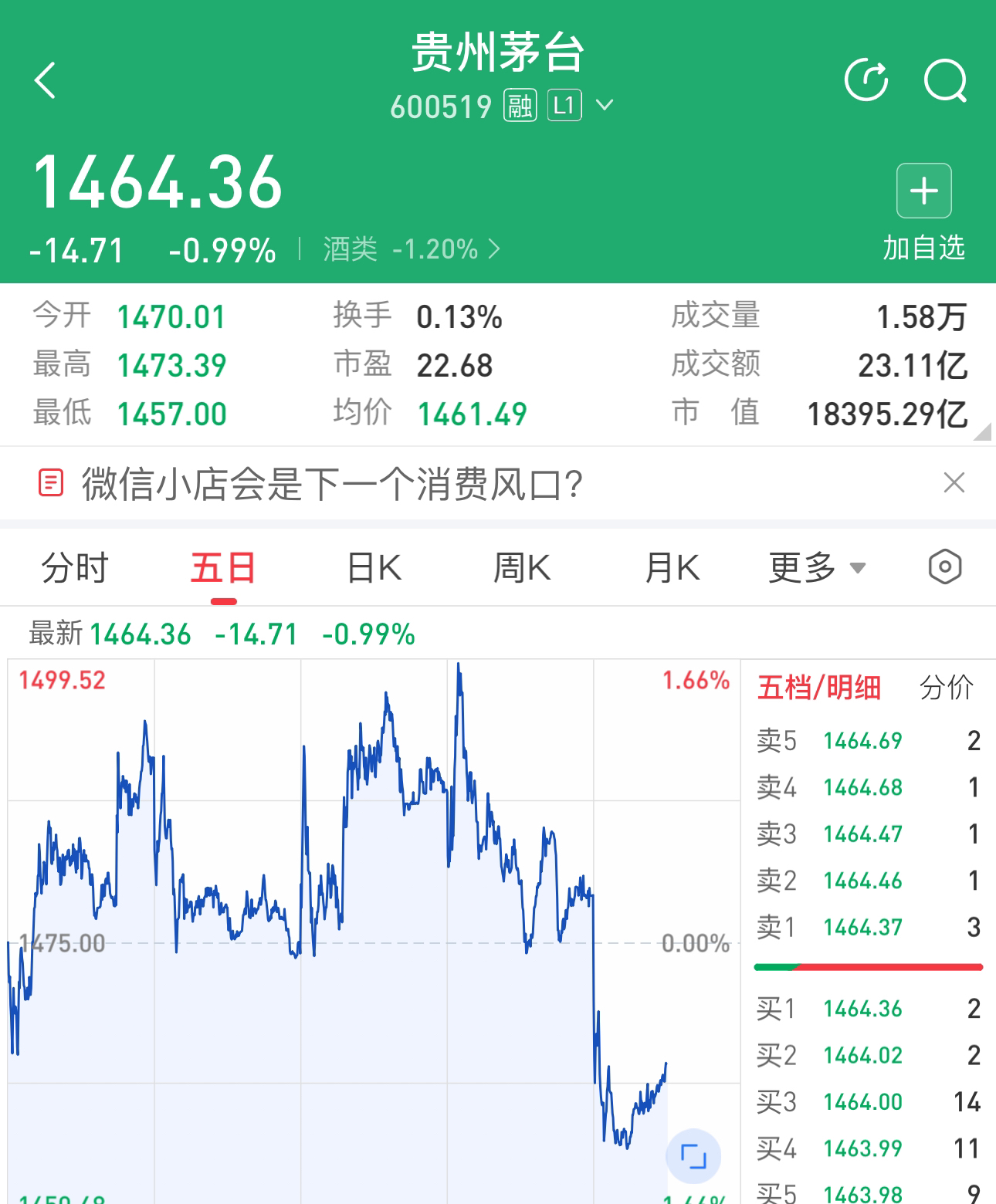996x1204 pixels.
Task: Open the search magnifier icon
Action: pos(945,79)
